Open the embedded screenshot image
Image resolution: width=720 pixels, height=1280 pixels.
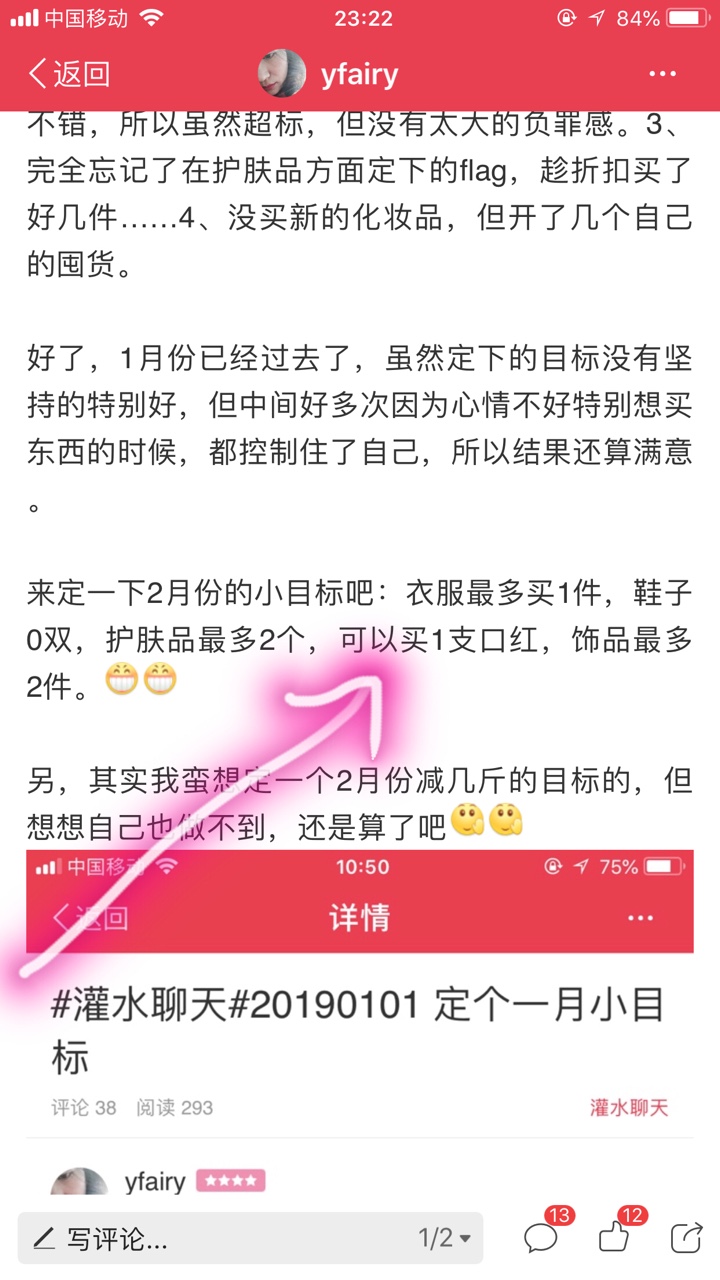pyautogui.click(x=360, y=1022)
